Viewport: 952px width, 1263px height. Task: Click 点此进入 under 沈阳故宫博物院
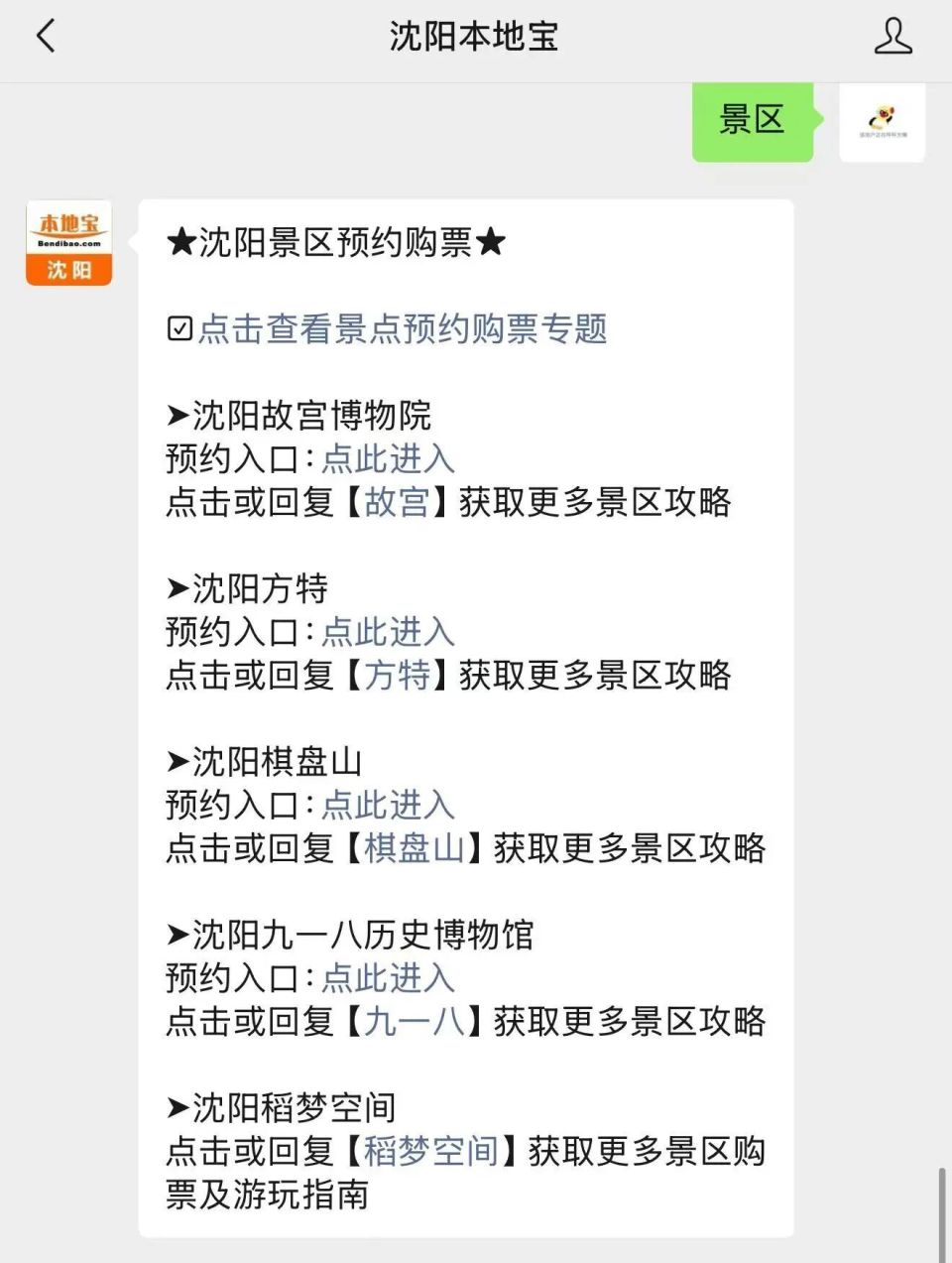pyautogui.click(x=389, y=459)
